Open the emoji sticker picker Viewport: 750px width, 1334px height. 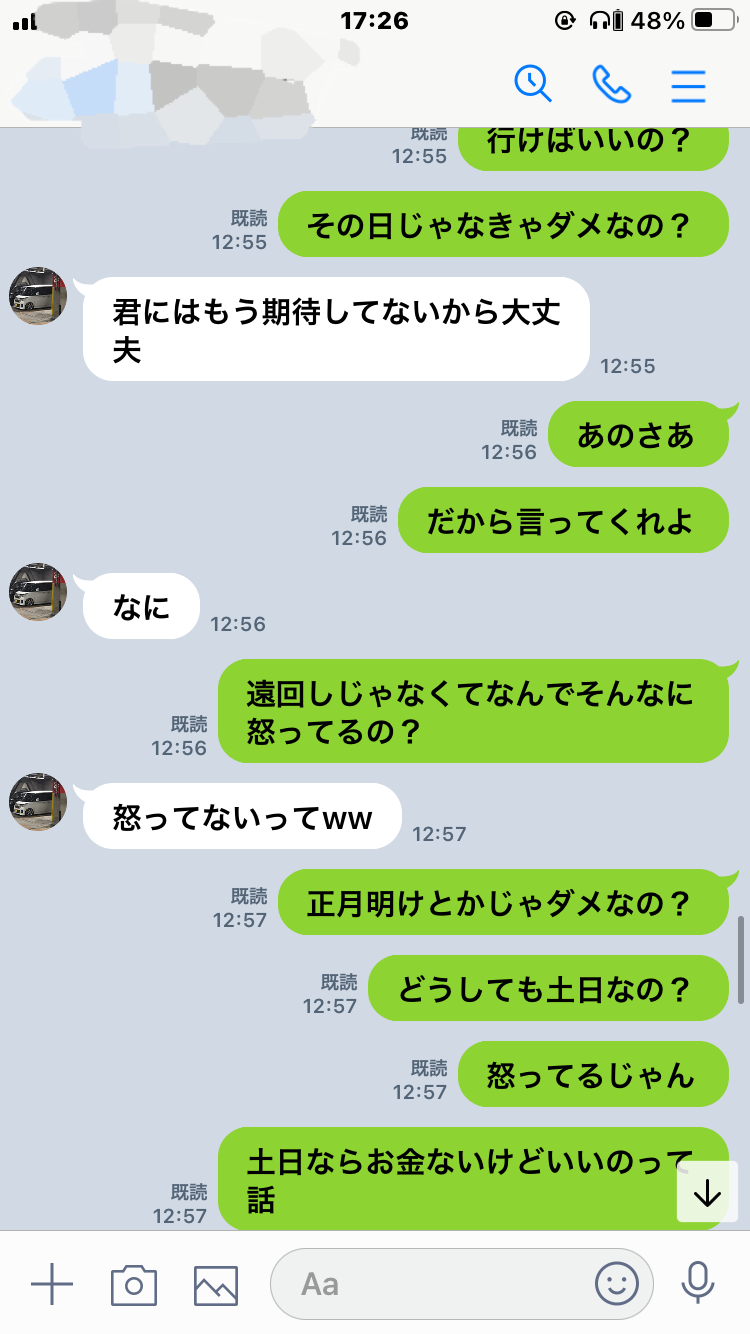point(617,1283)
